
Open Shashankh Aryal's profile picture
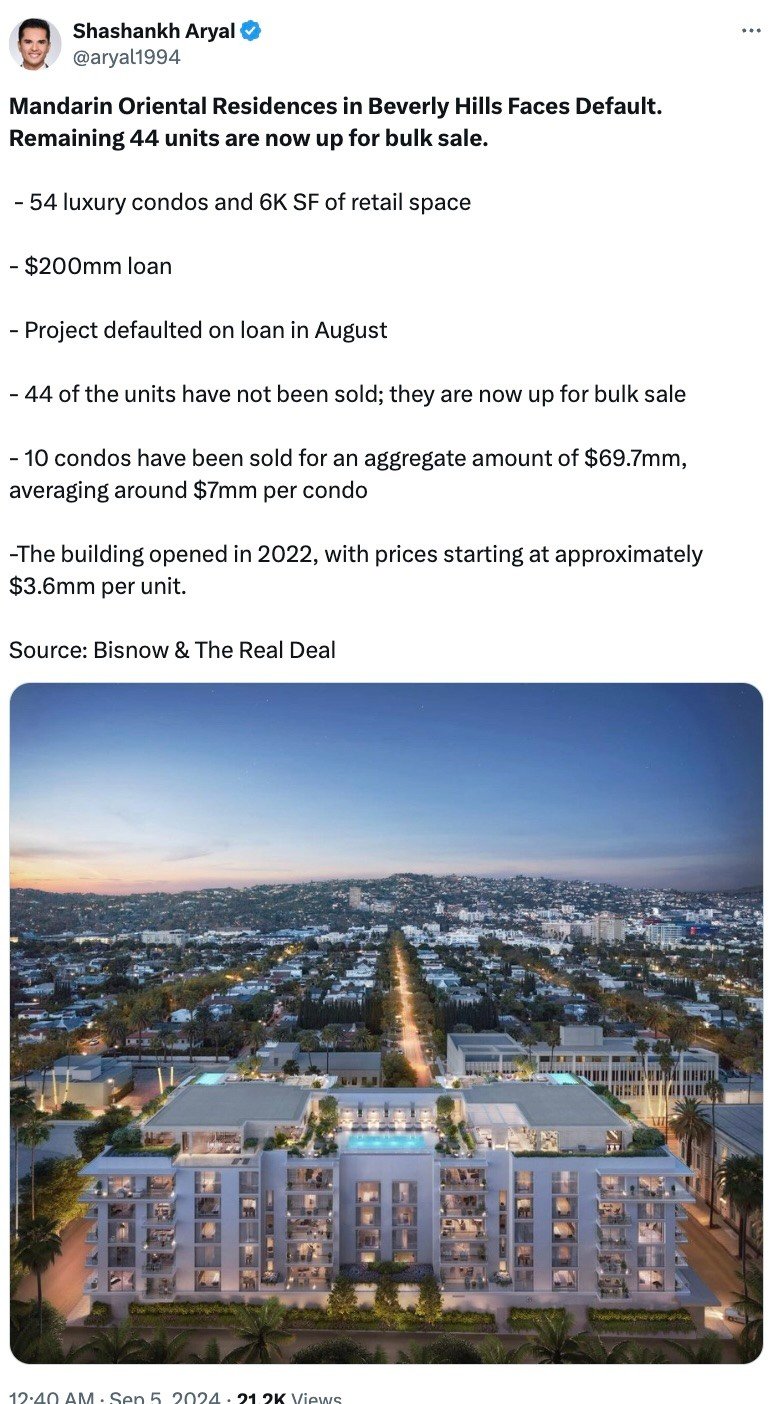[35, 44]
